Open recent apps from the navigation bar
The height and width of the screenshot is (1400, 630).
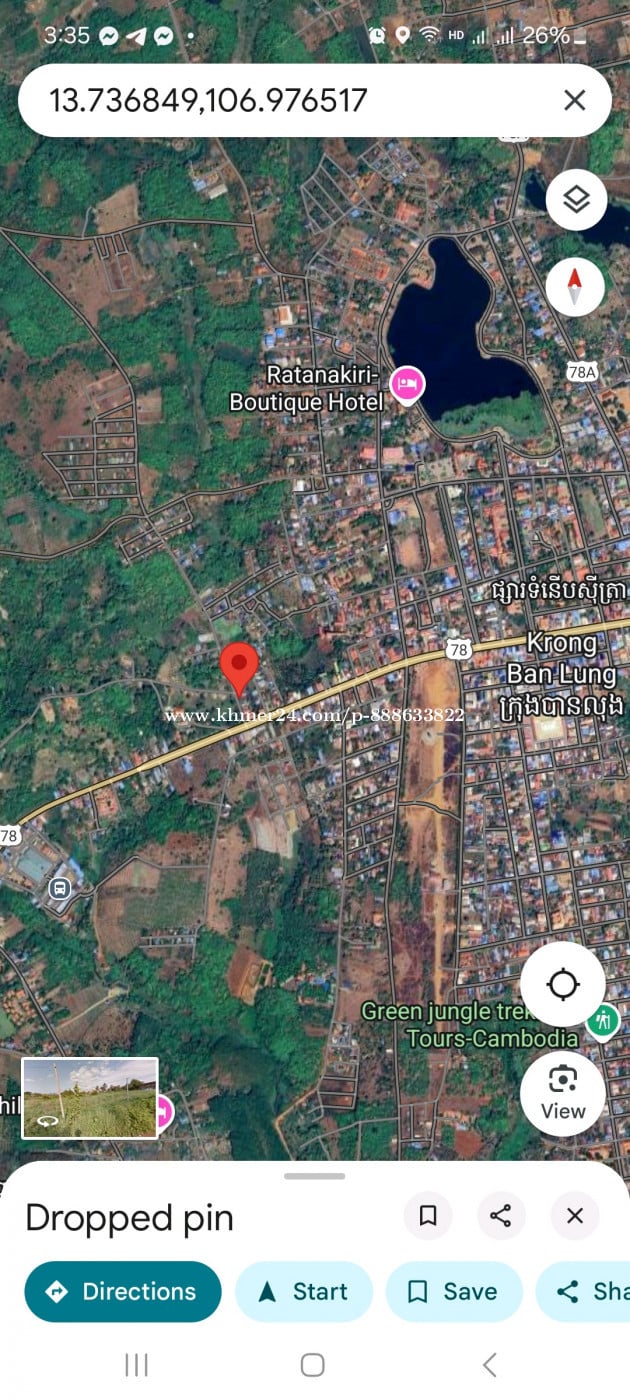136,1364
